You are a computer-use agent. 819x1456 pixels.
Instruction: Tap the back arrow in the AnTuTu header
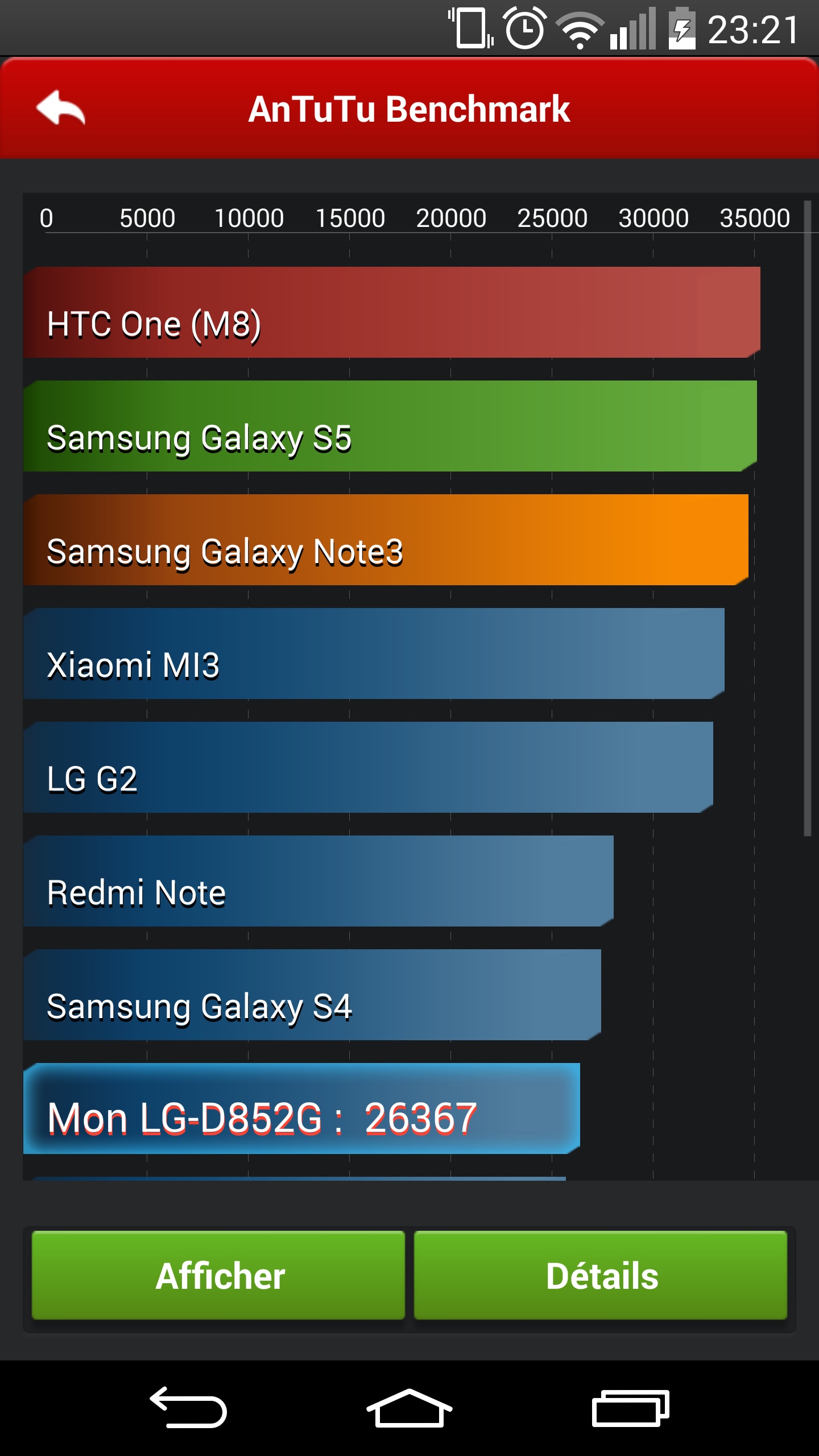(x=61, y=107)
